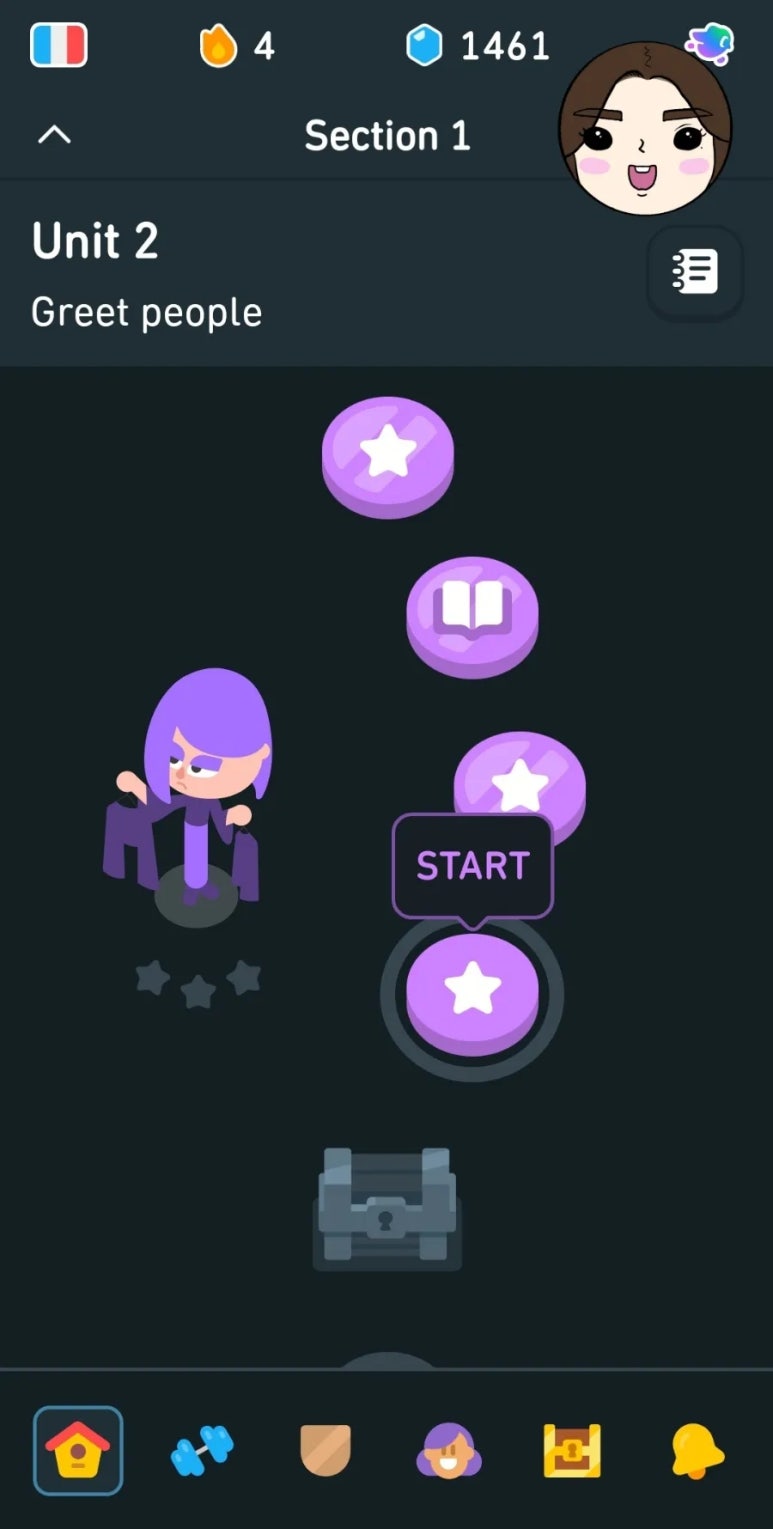
Task: Open the treasure chest quests tab
Action: coord(572,1450)
